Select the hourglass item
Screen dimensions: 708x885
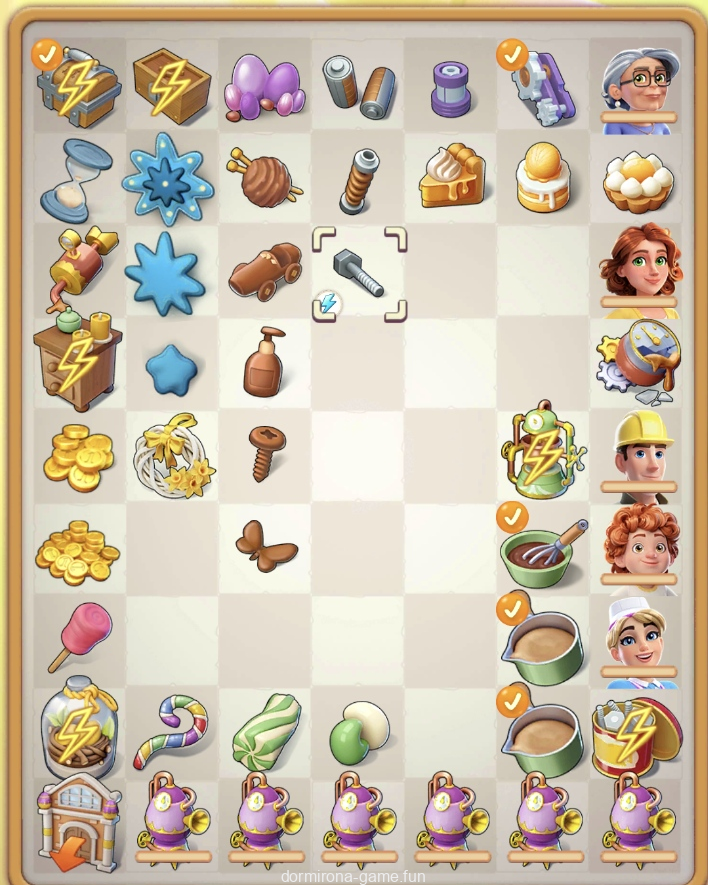point(76,178)
